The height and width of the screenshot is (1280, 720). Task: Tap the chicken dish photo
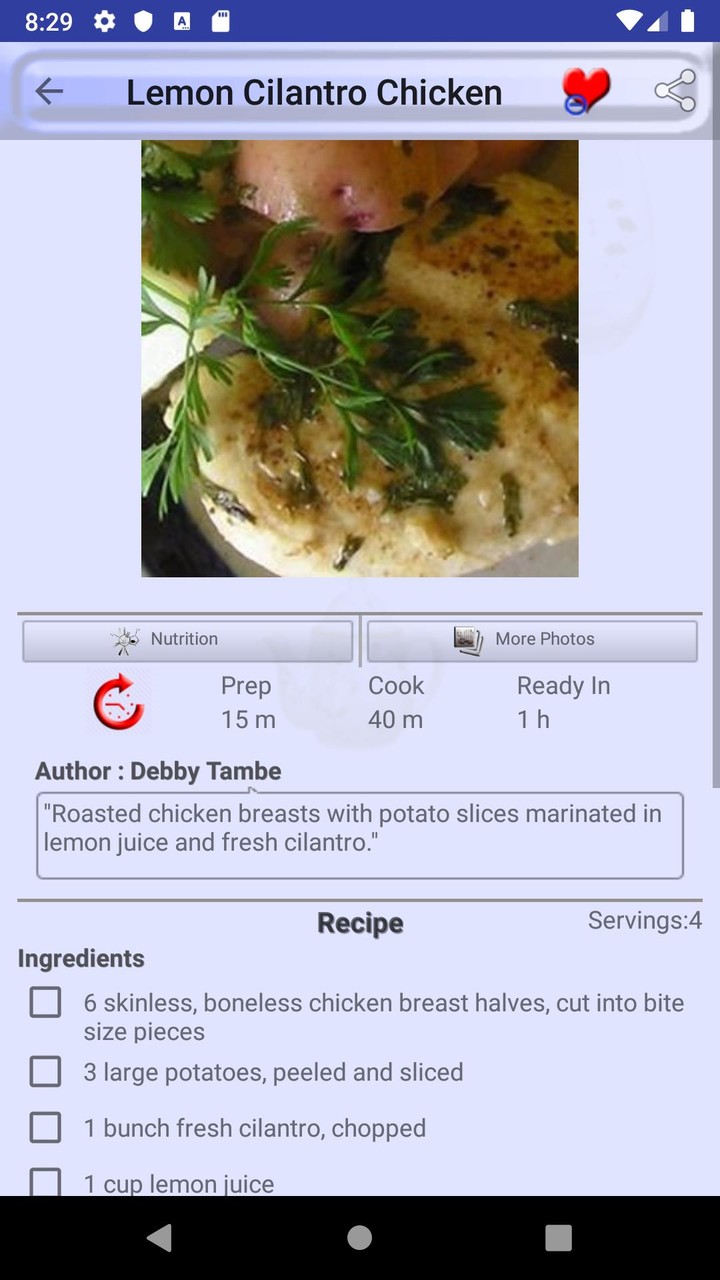point(359,357)
